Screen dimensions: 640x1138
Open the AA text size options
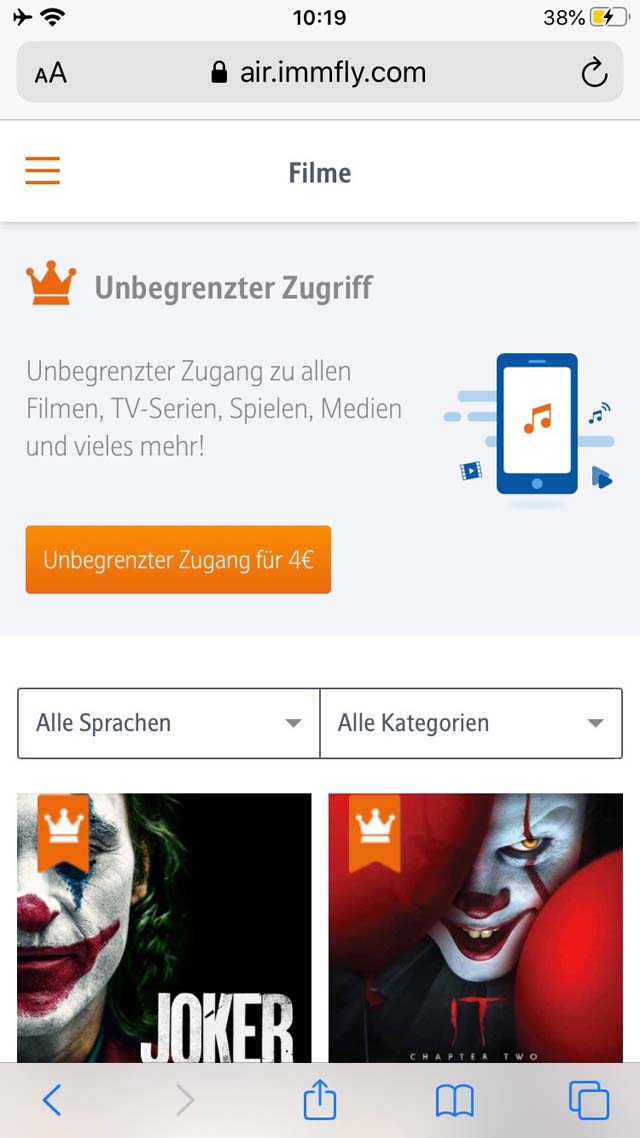(x=51, y=73)
